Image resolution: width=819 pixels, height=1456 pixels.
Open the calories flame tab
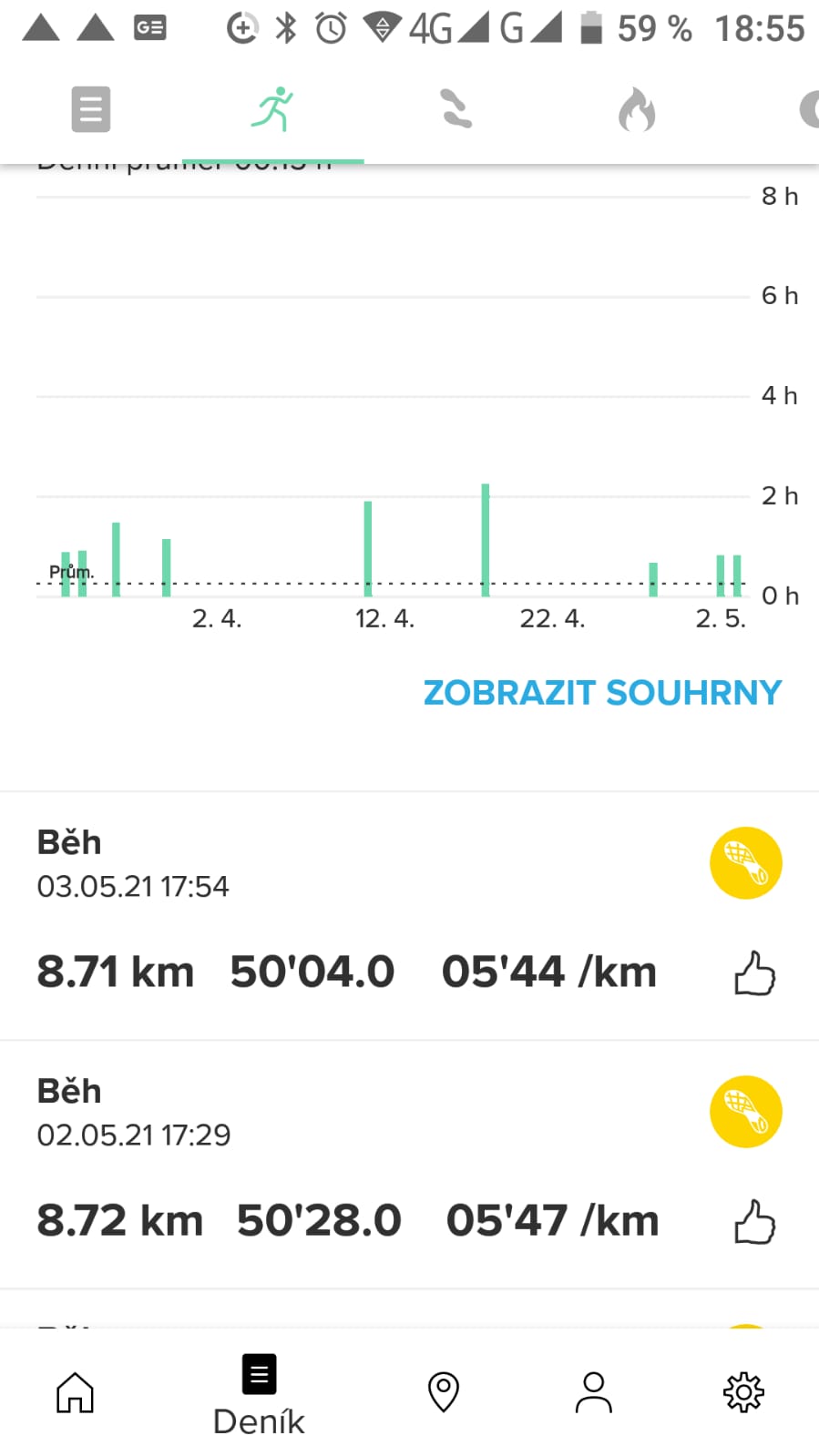point(637,109)
